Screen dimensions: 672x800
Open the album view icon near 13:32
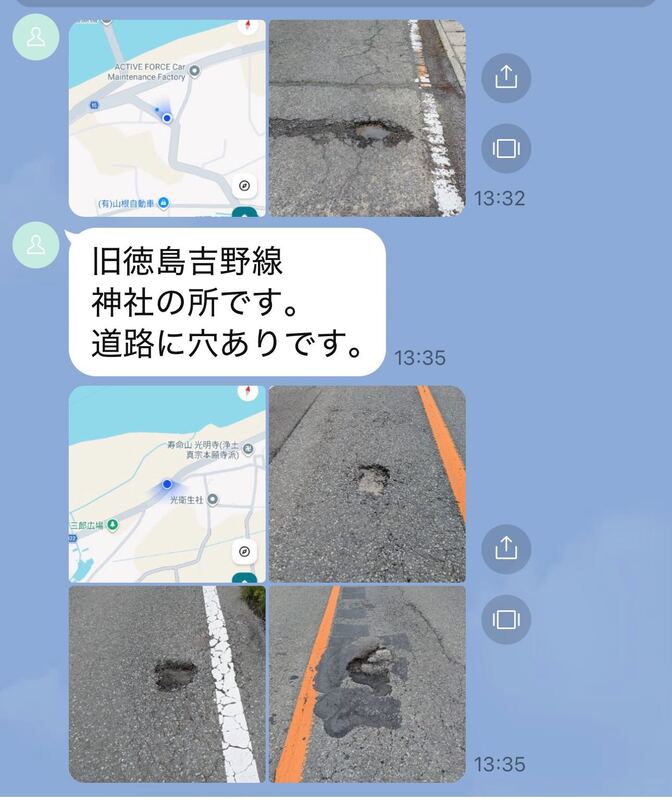pyautogui.click(x=506, y=149)
